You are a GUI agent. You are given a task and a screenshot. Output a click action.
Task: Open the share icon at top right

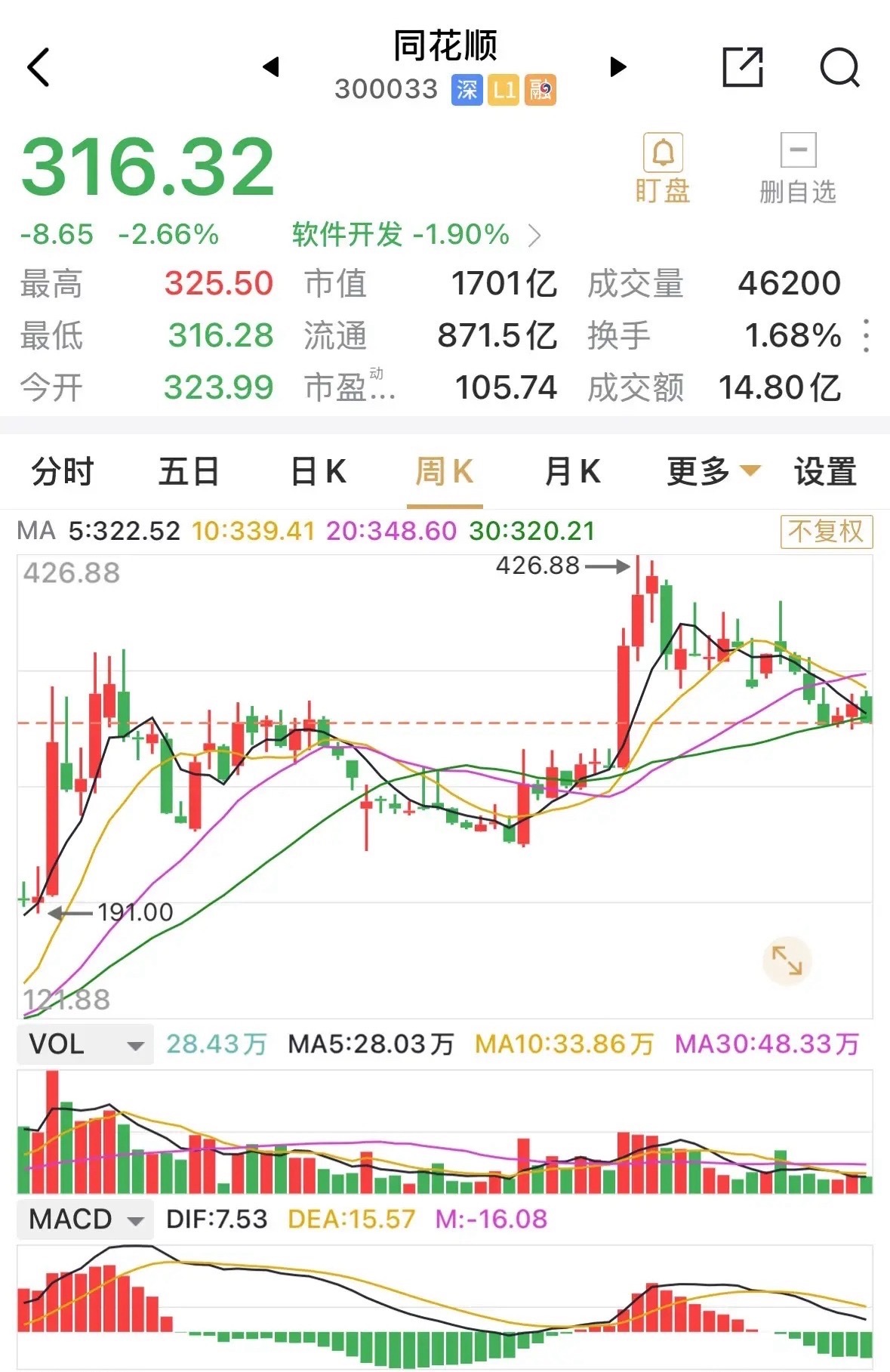pos(744,67)
